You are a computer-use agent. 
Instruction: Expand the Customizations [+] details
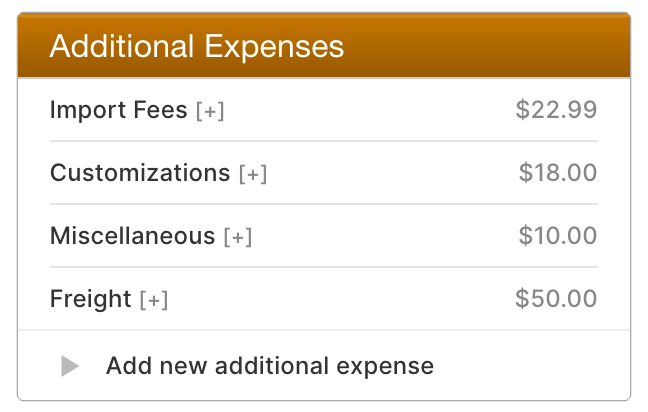(x=253, y=174)
